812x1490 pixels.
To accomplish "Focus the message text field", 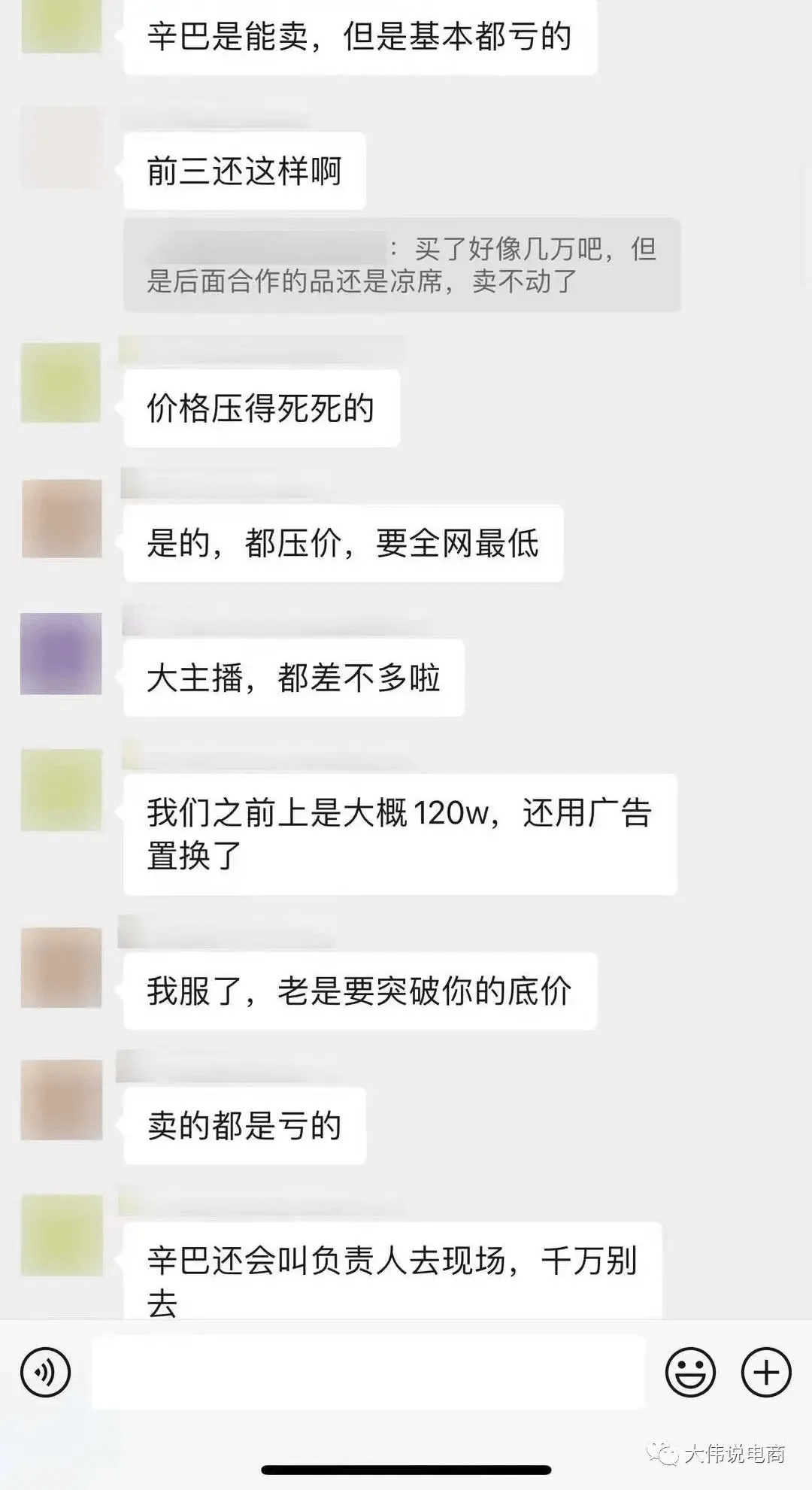I will pos(368,1373).
